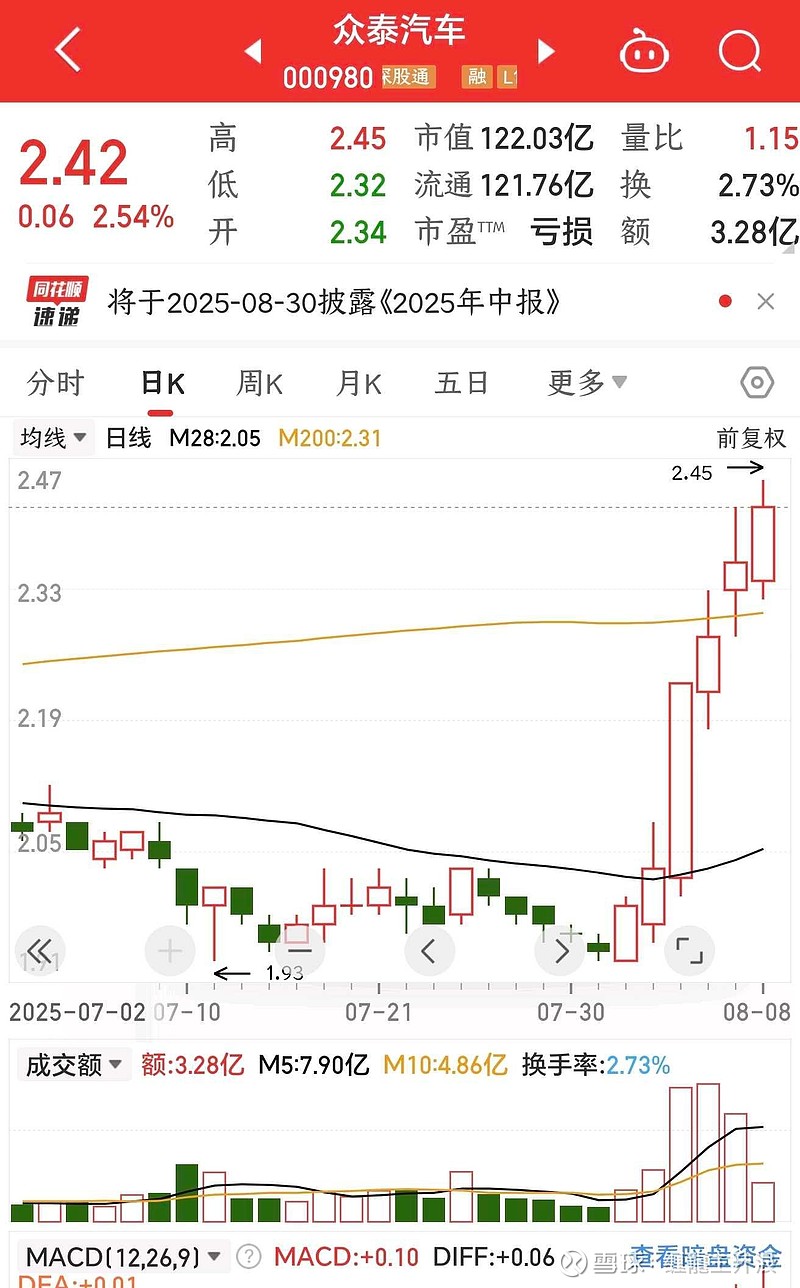Zoom out chart with minus button
This screenshot has height=1288, width=800.
(x=300, y=950)
